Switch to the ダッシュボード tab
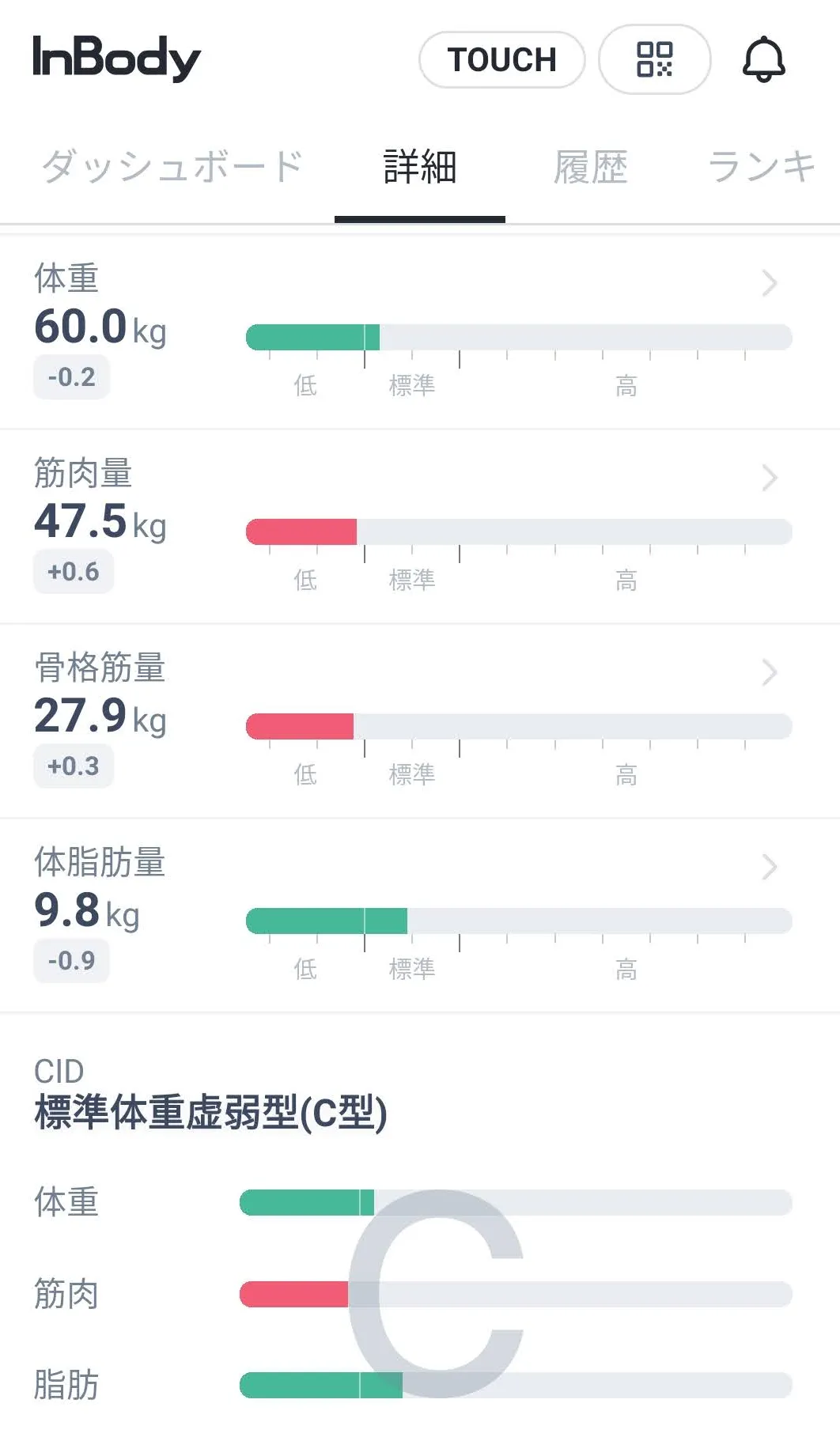This screenshot has width=840, height=1441. click(x=172, y=167)
